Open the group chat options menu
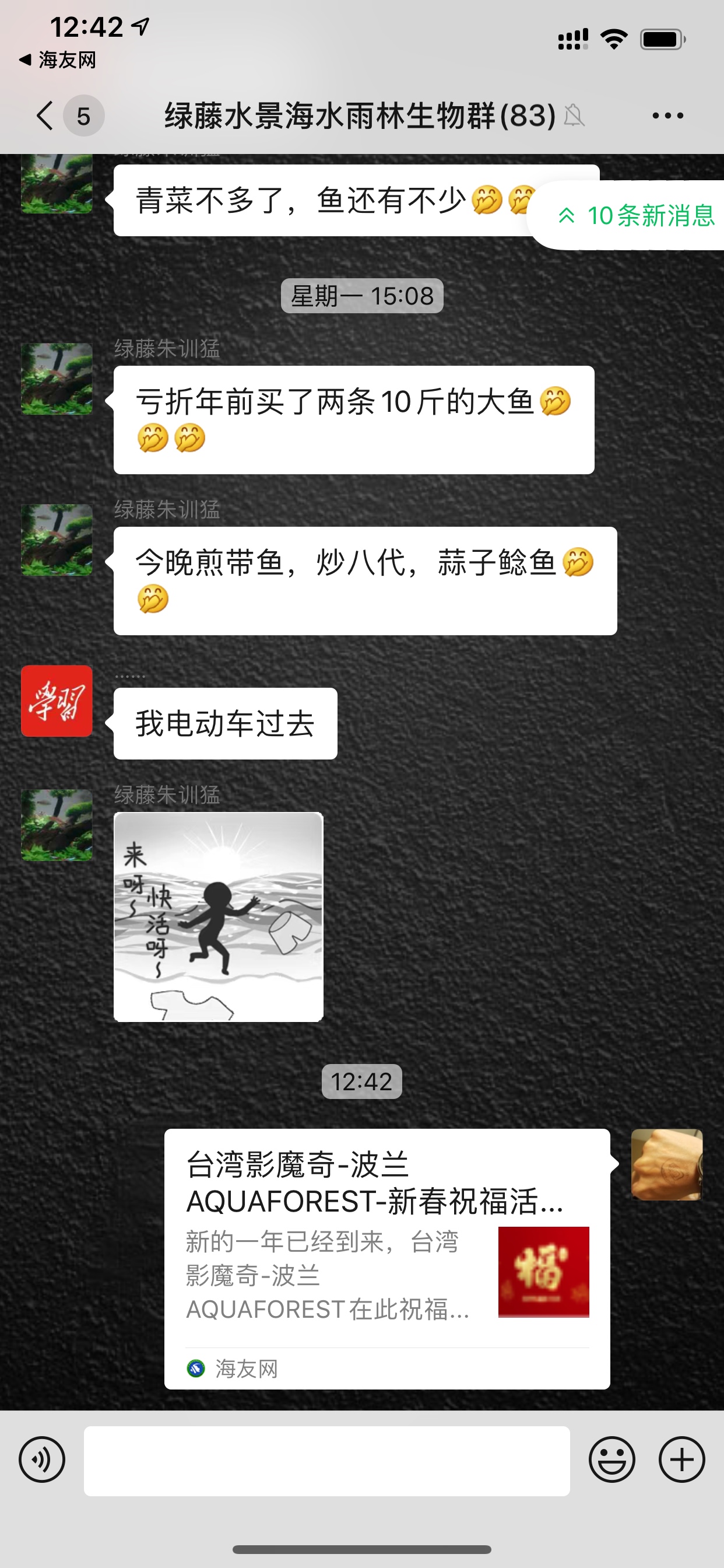The image size is (724, 1568). click(667, 116)
